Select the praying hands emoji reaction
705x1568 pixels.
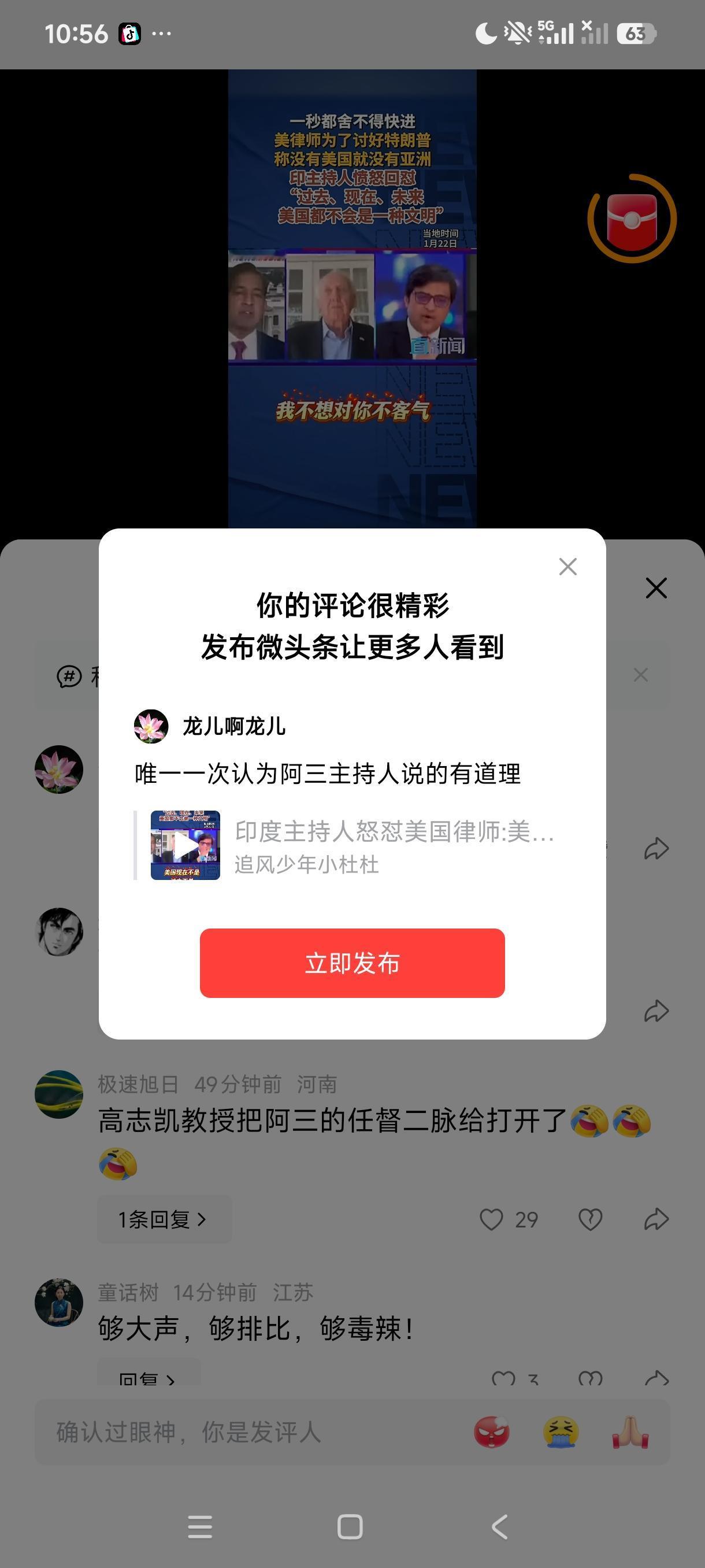(x=631, y=1432)
